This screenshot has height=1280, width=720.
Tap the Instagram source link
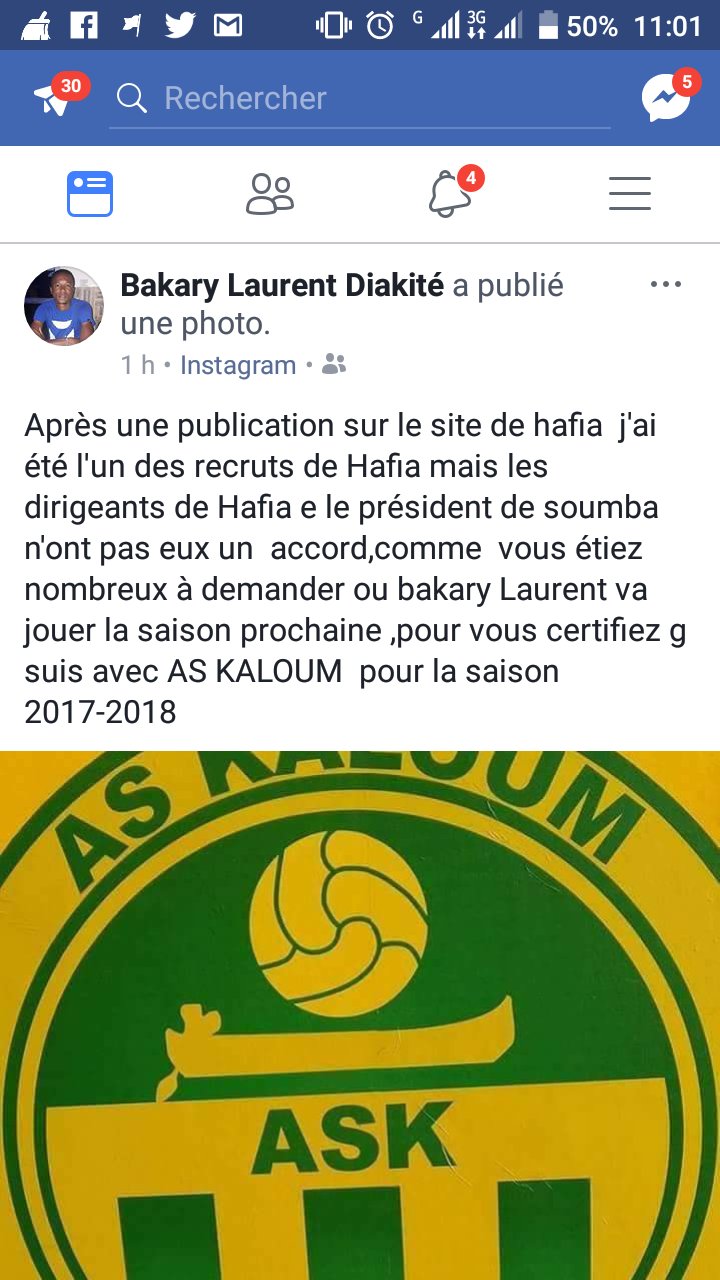click(x=238, y=366)
